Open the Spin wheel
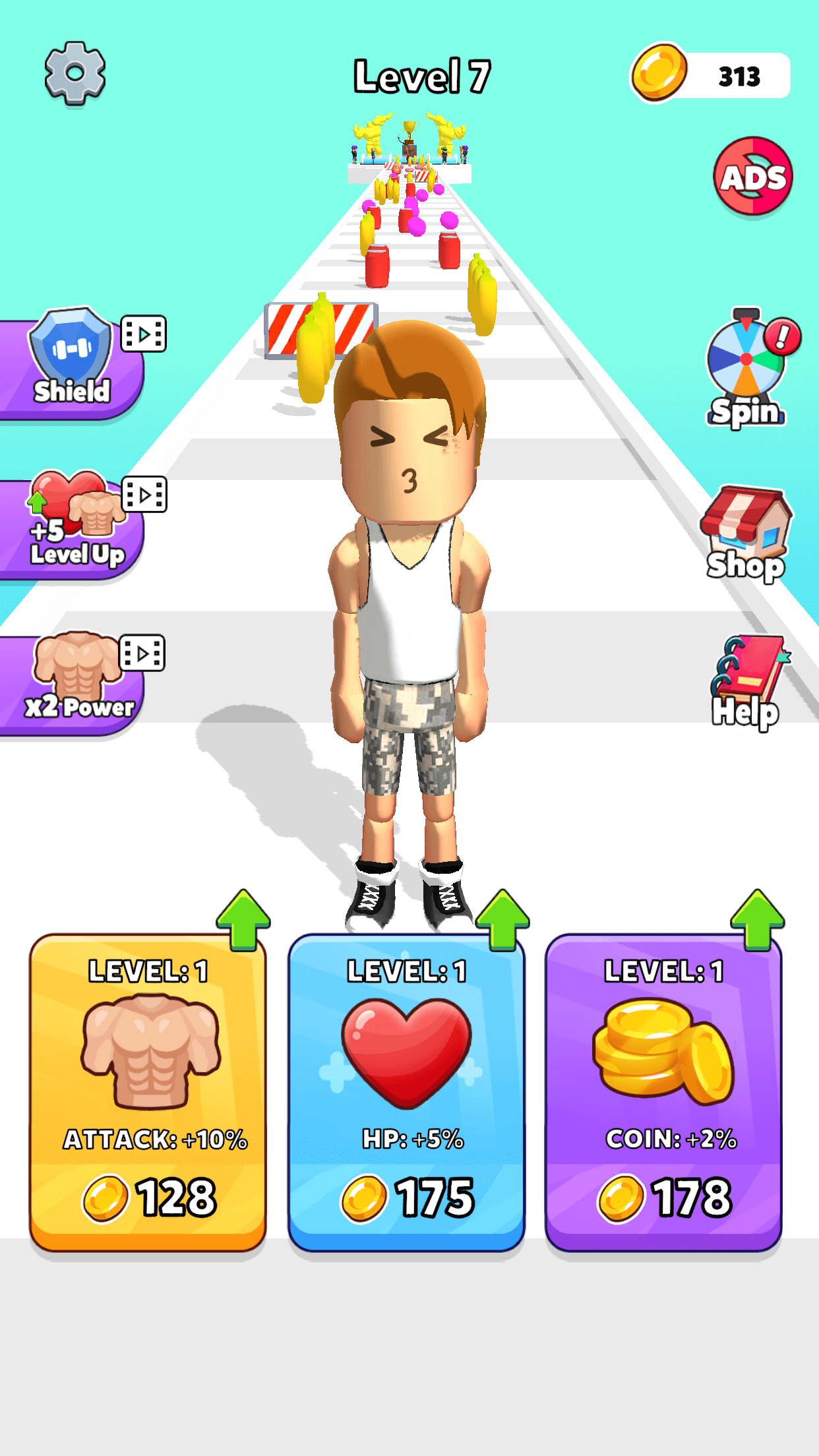819x1456 pixels. point(747,368)
